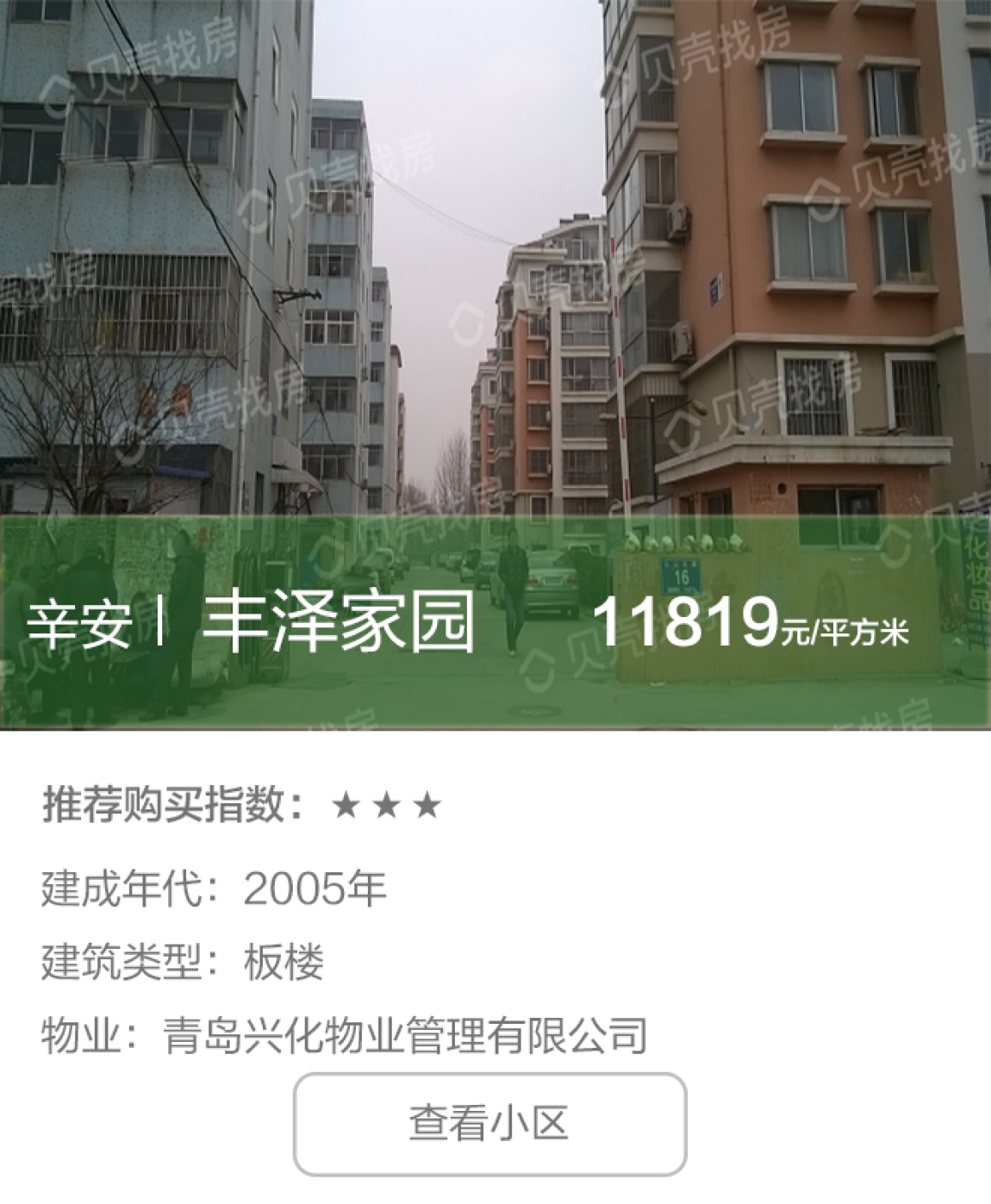
Task: Tap the 查看小区 button
Action: click(489, 1124)
